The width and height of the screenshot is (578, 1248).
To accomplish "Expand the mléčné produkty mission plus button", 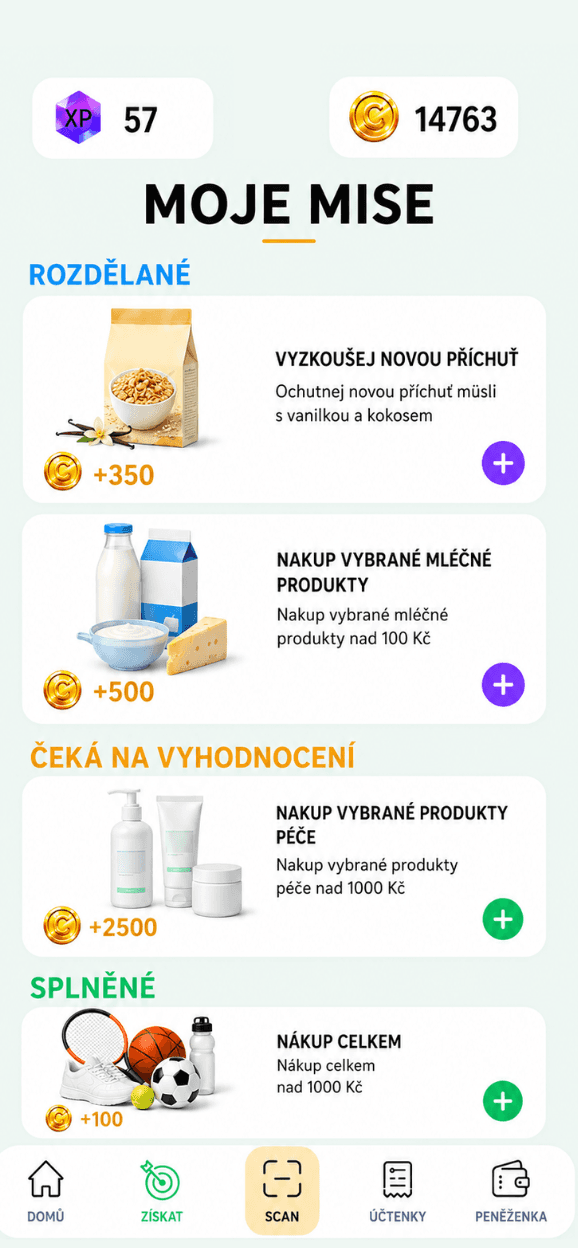I will pyautogui.click(x=503, y=685).
